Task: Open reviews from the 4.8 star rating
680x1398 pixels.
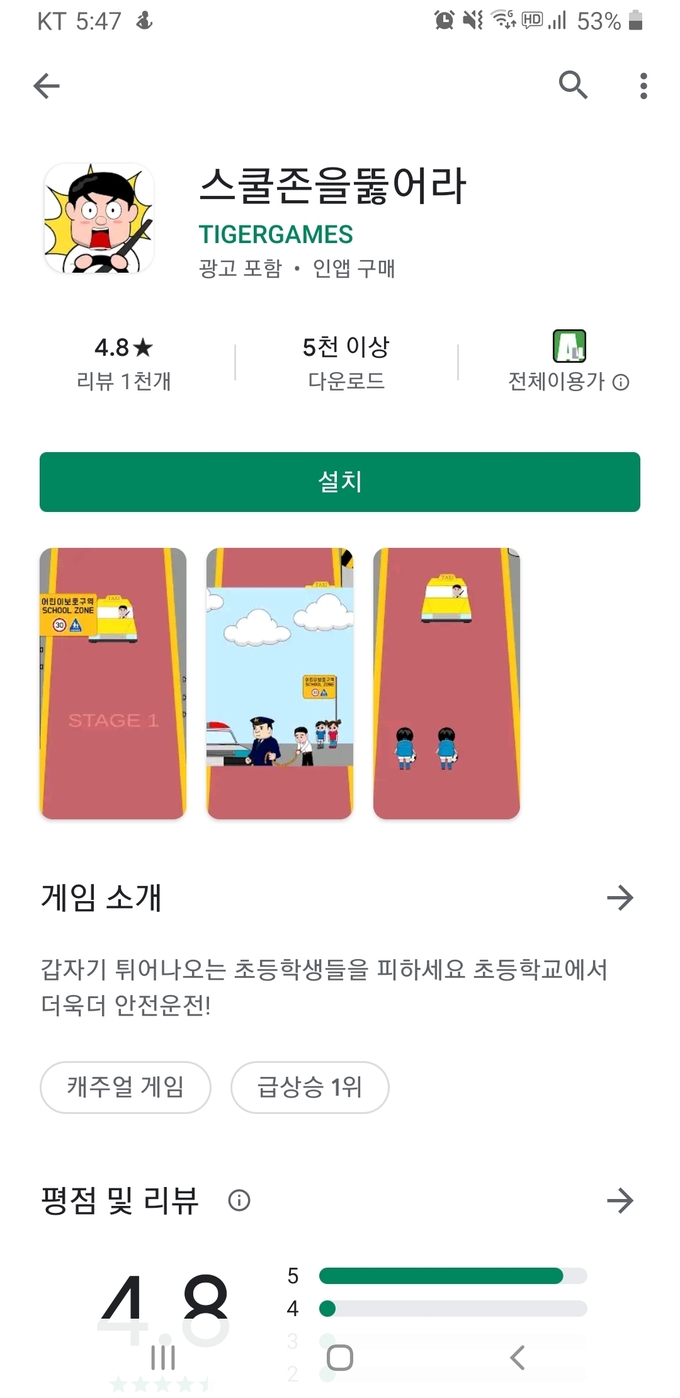Action: click(x=124, y=363)
